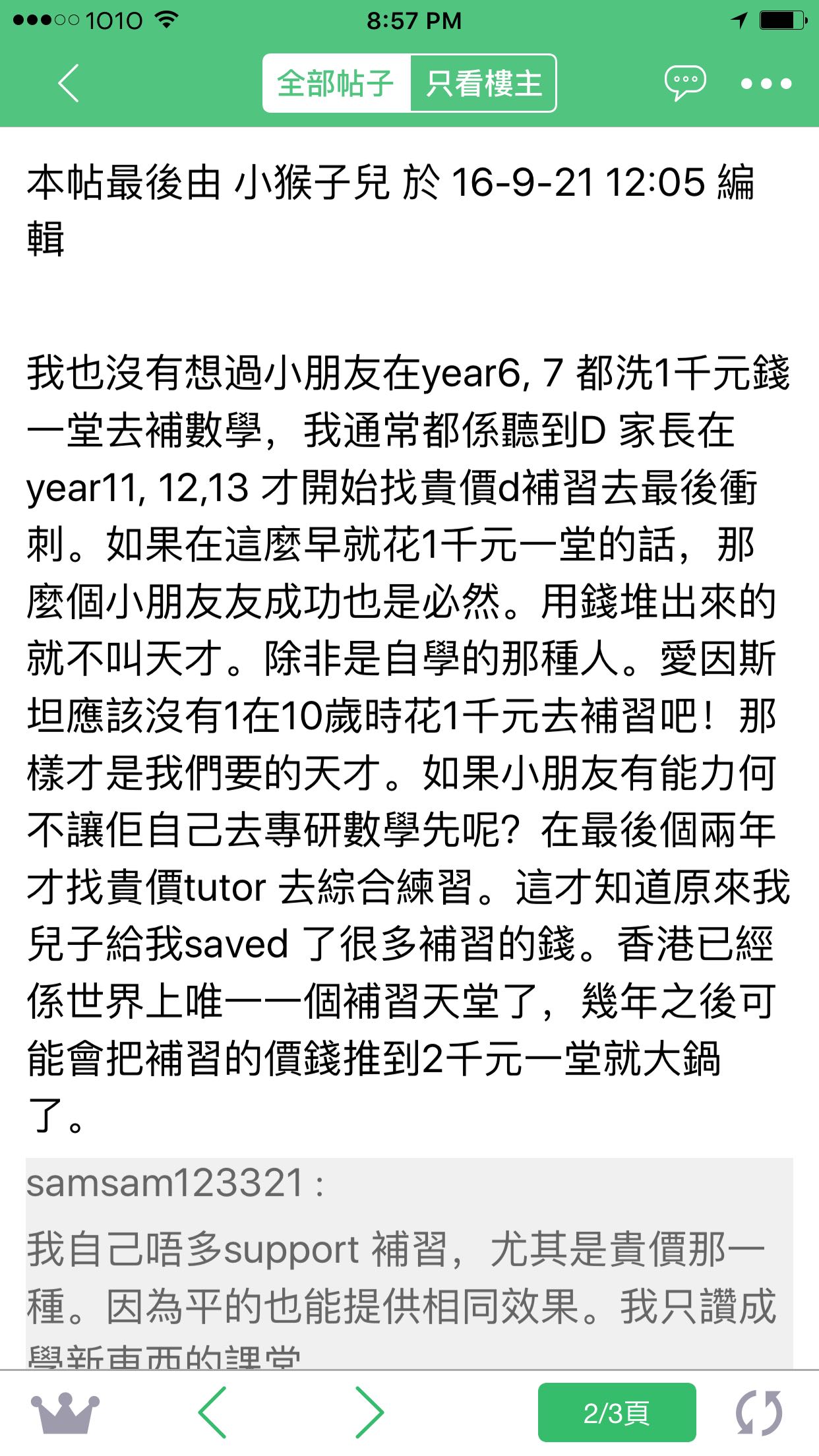Switch to the 只看樓主 tab
Screen dimensions: 819x1456
click(x=483, y=83)
